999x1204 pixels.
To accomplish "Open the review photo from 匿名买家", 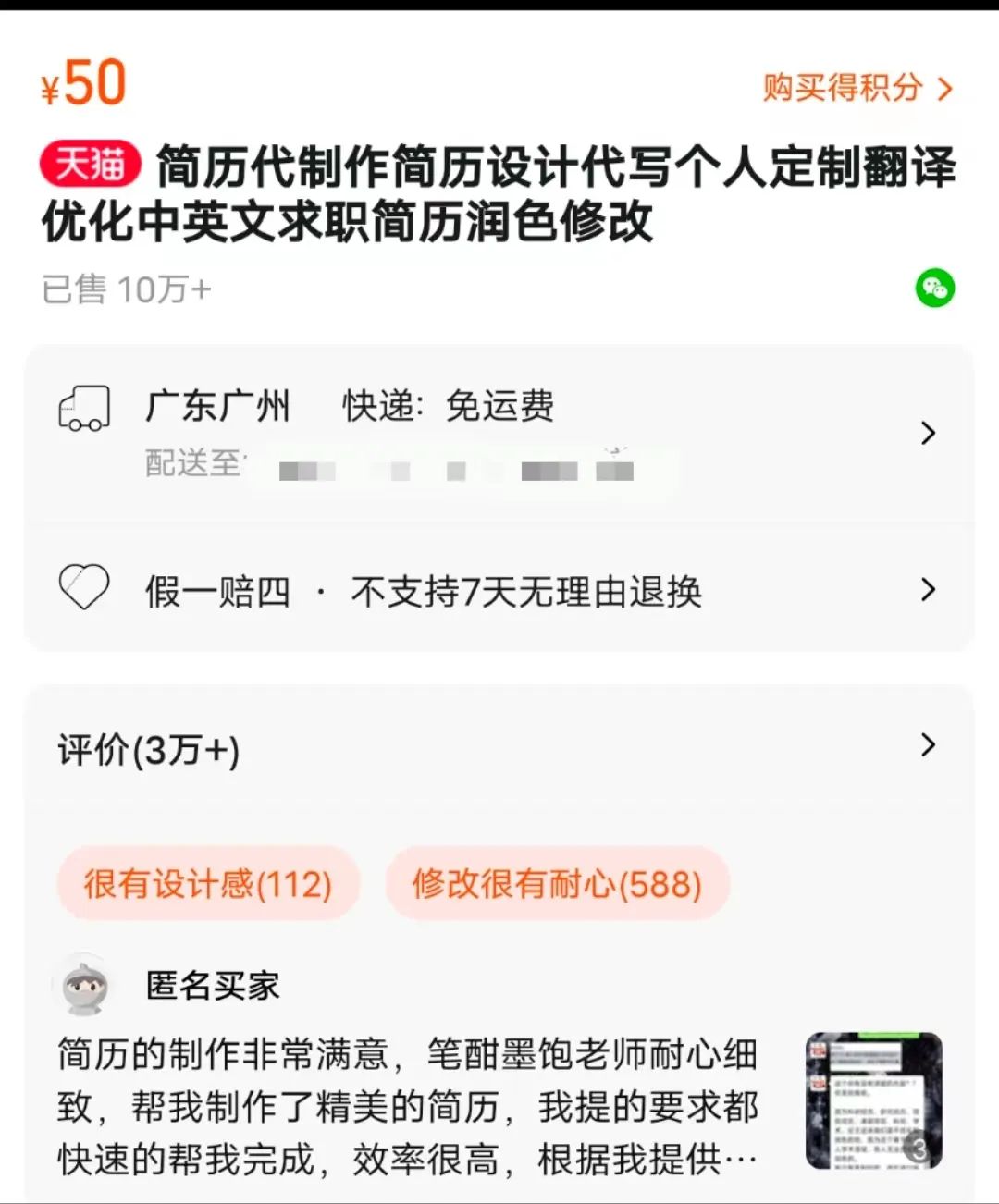I will [873, 1100].
